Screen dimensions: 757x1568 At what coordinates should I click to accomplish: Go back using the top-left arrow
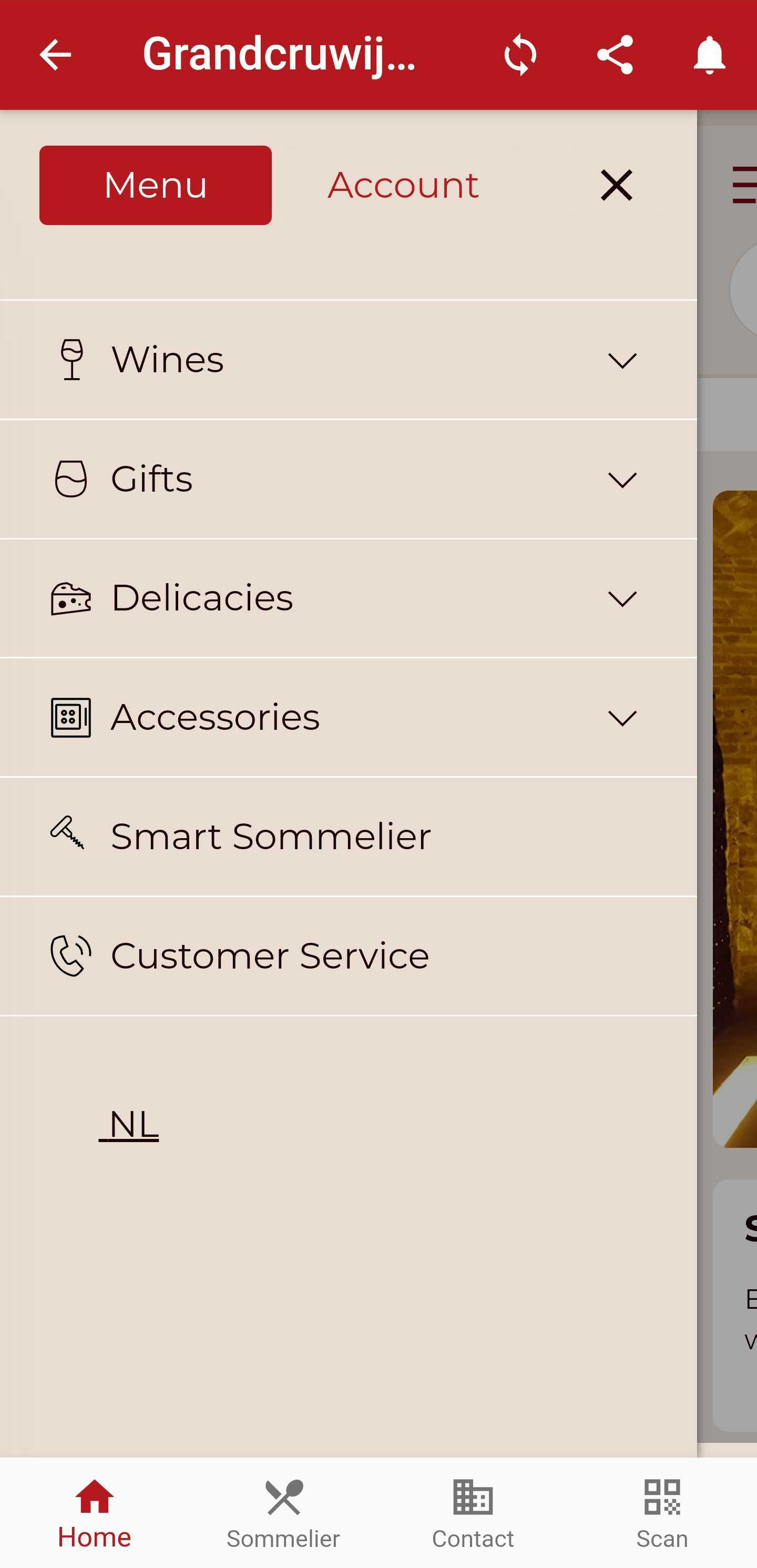[x=55, y=55]
